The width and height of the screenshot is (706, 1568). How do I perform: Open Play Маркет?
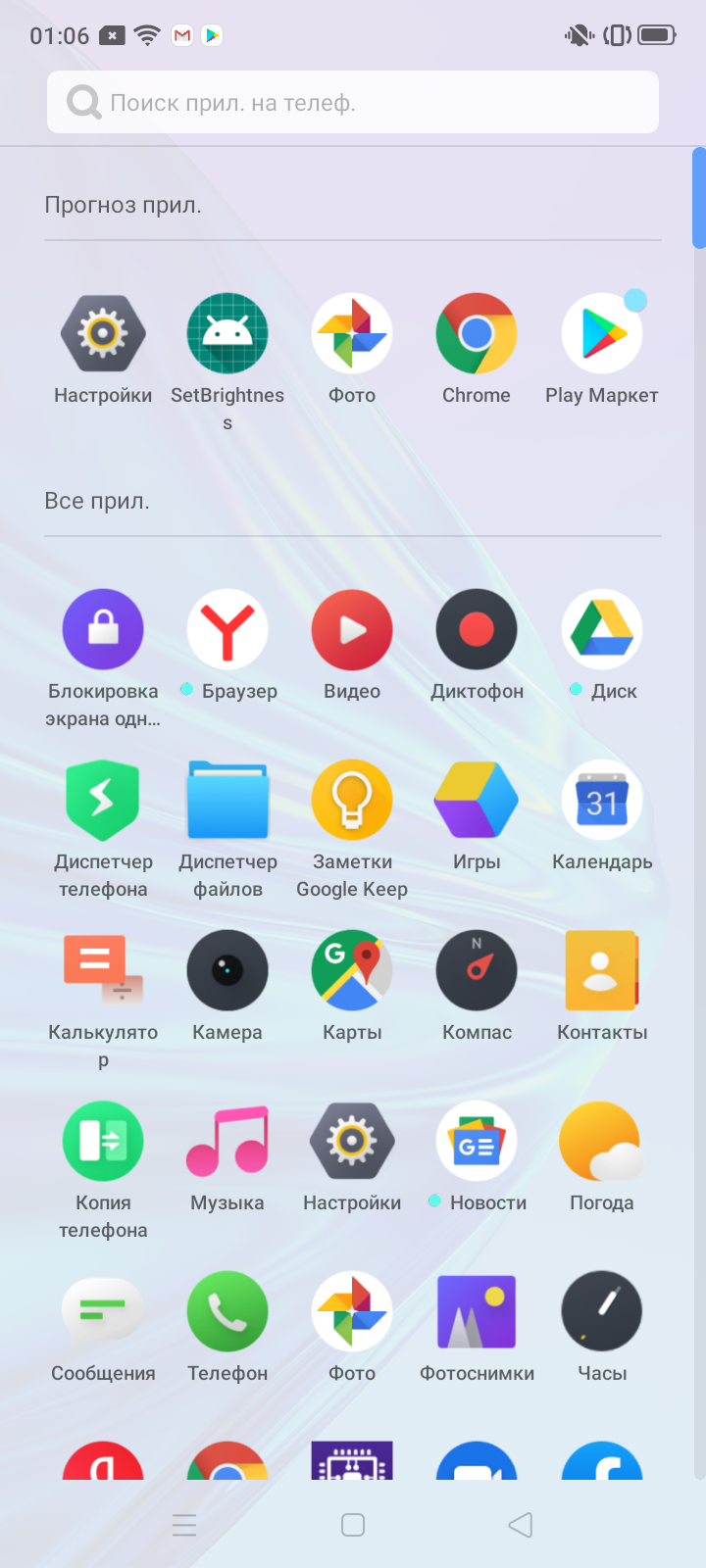601,334
